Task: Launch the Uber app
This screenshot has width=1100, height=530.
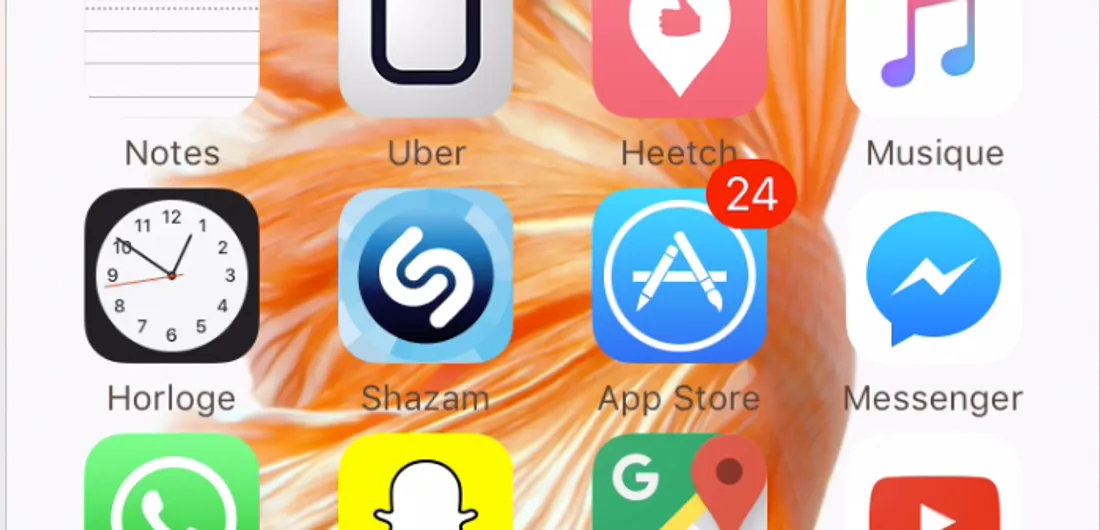Action: click(426, 55)
